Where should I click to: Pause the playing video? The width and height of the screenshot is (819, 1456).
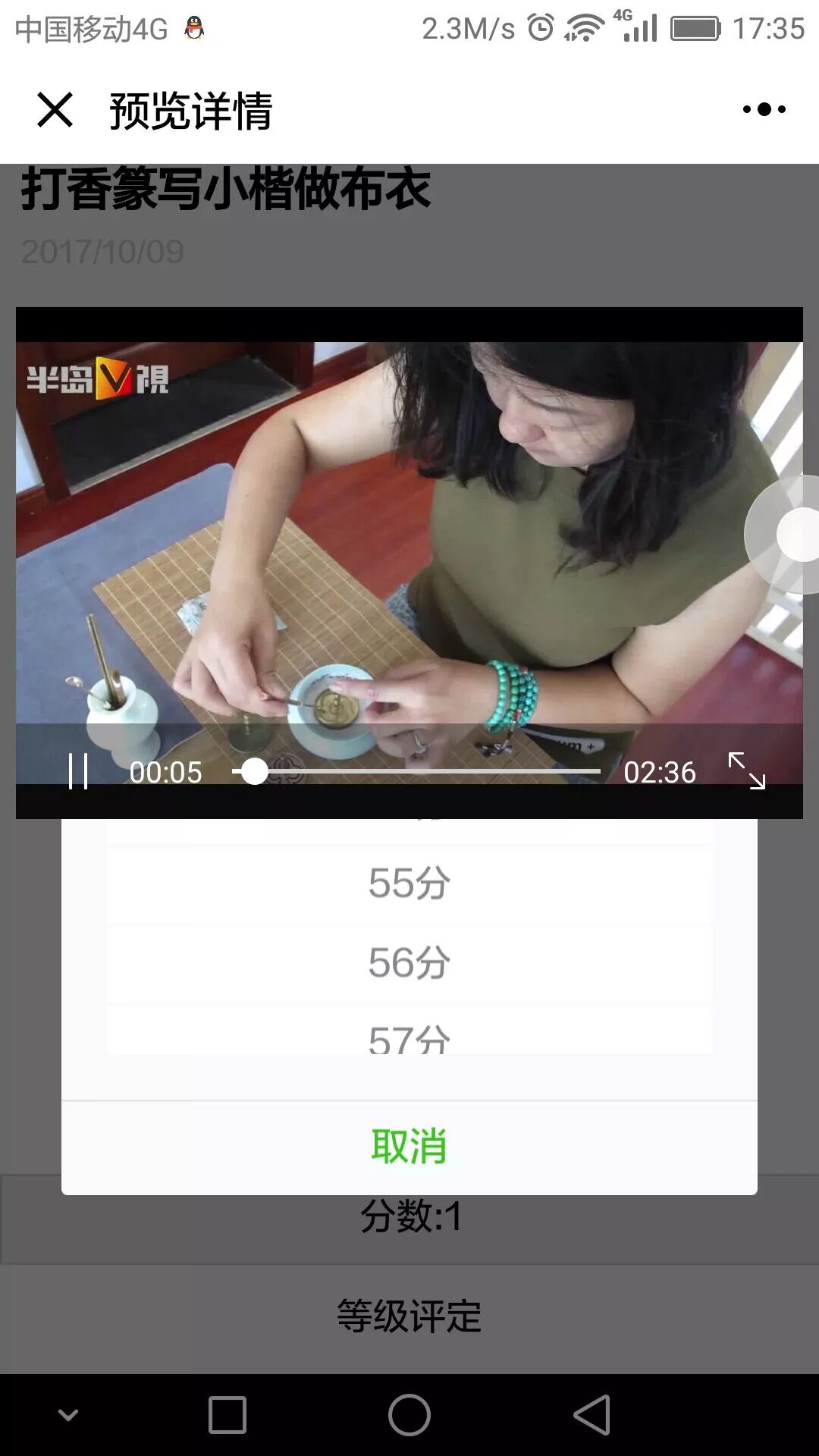78,771
